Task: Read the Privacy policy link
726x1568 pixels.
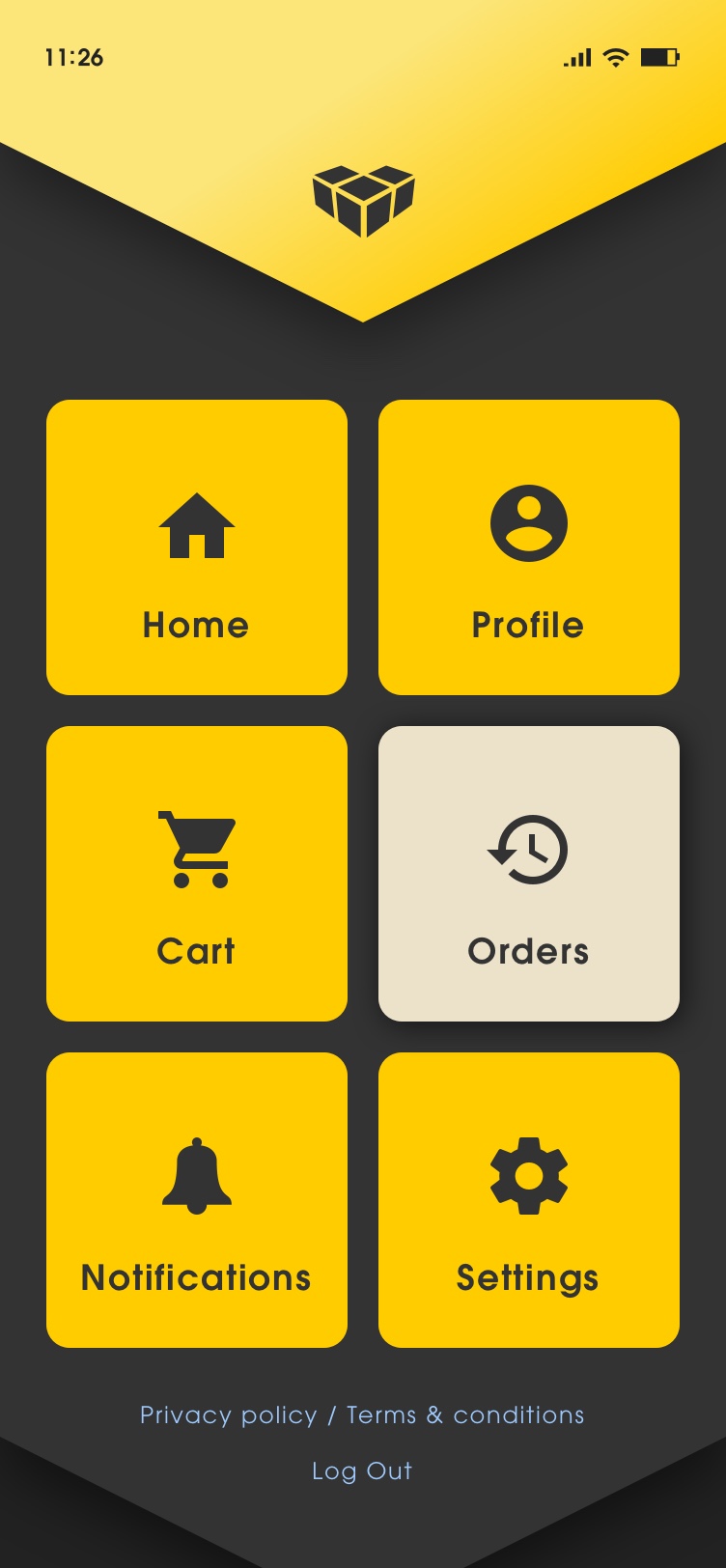Action: pyautogui.click(x=228, y=1415)
